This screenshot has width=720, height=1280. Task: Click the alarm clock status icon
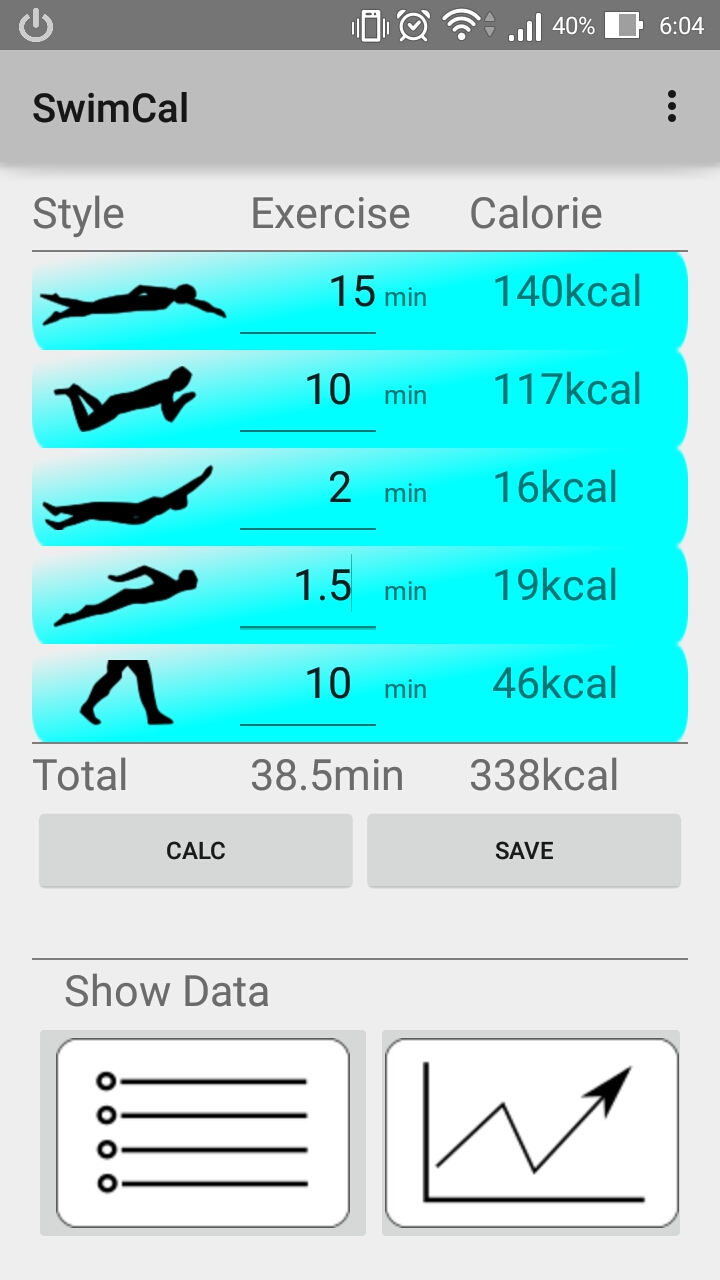411,26
